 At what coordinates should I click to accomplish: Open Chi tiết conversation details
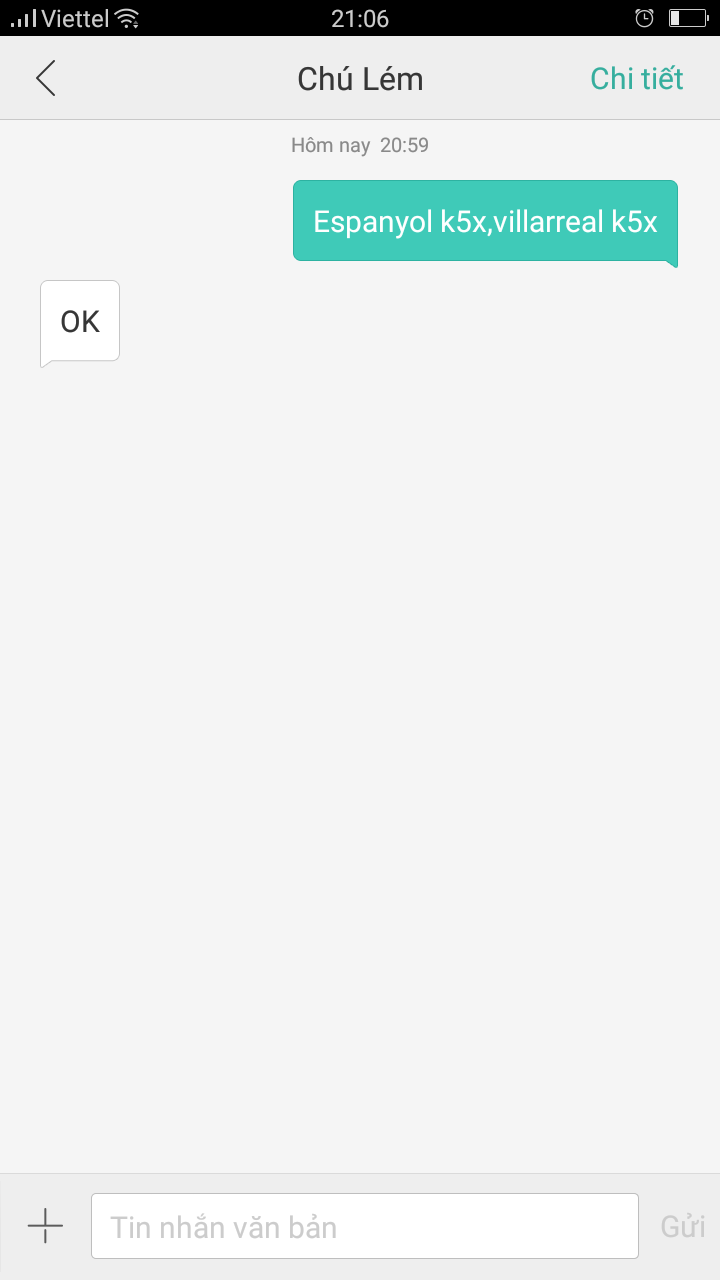coord(637,79)
